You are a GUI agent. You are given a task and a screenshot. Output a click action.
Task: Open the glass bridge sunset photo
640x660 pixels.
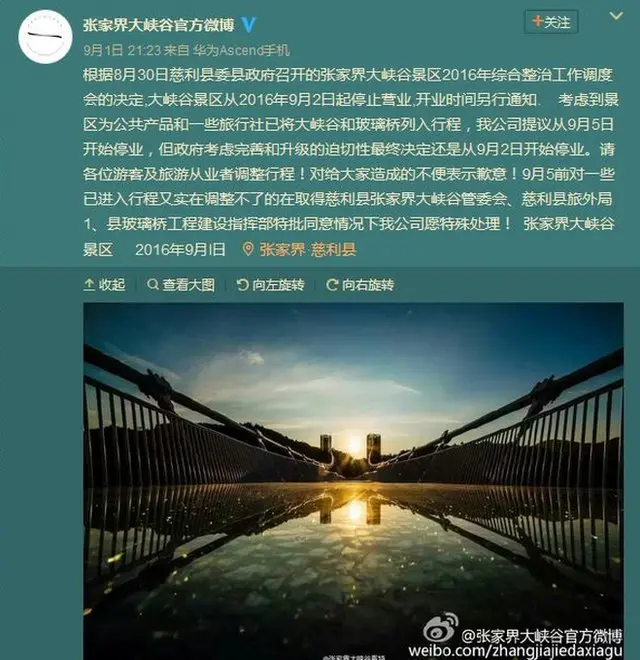point(352,480)
